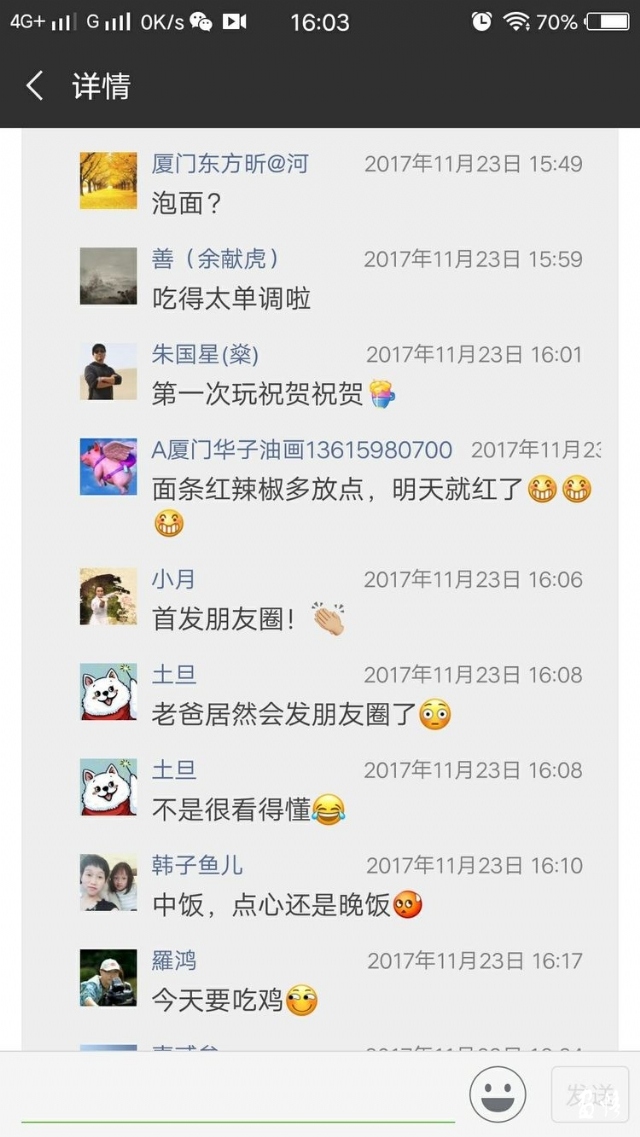Reply to 善（余献虎）'s comment 吃得太单调啦
This screenshot has width=640, height=1137.
[x=231, y=299]
